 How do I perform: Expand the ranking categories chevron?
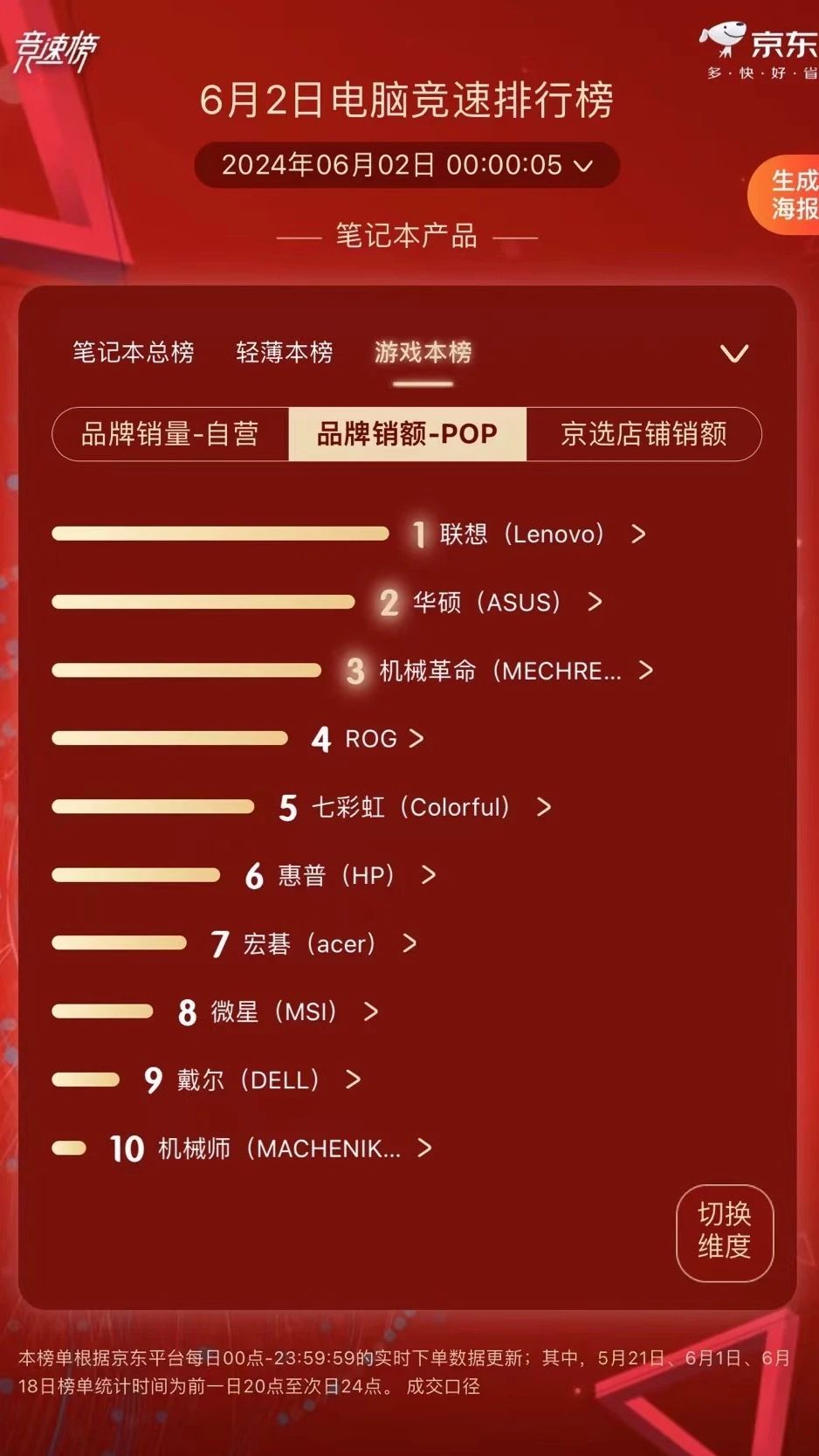pyautogui.click(x=733, y=353)
